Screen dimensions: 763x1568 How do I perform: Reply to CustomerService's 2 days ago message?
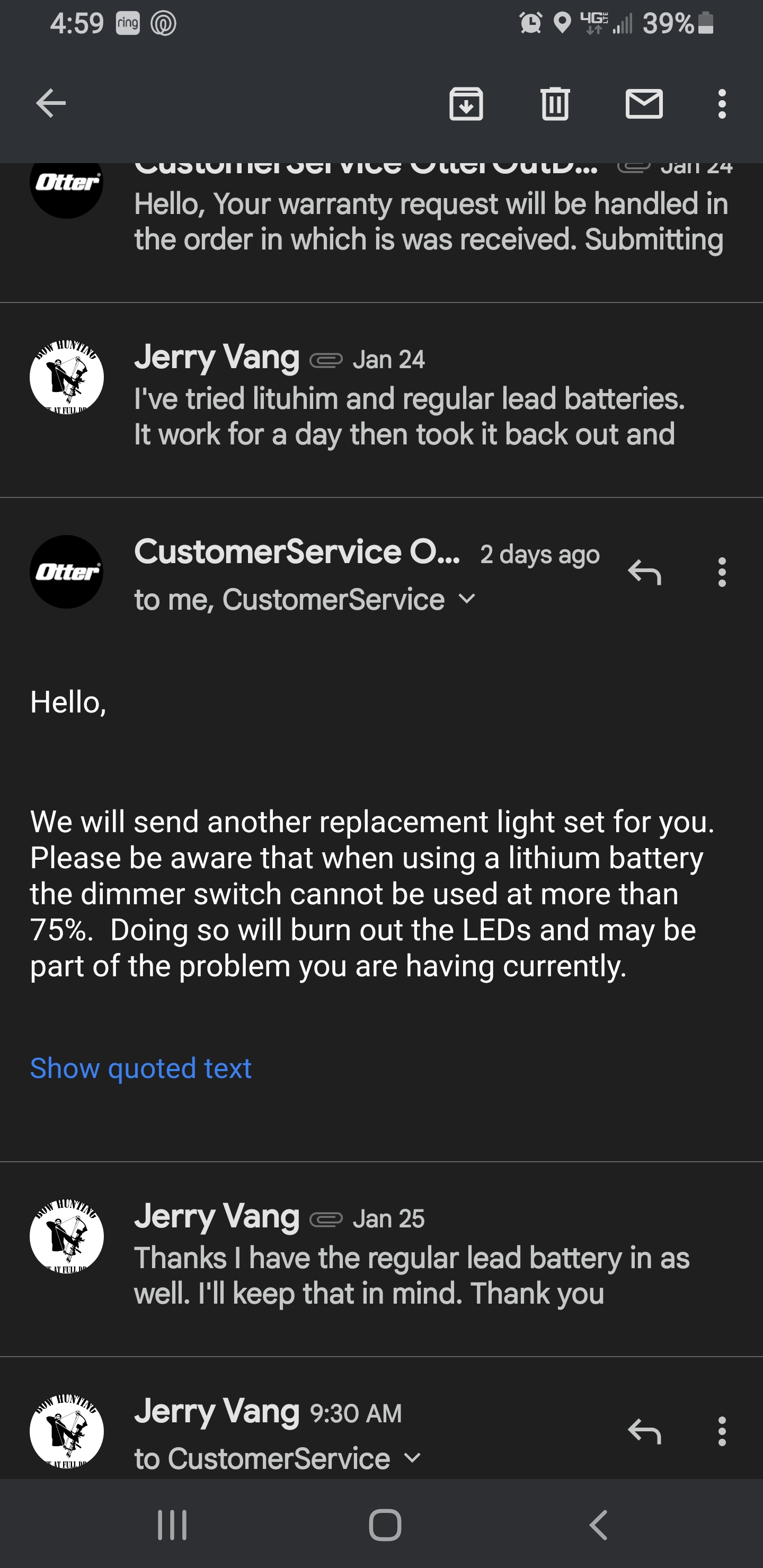[x=644, y=572]
